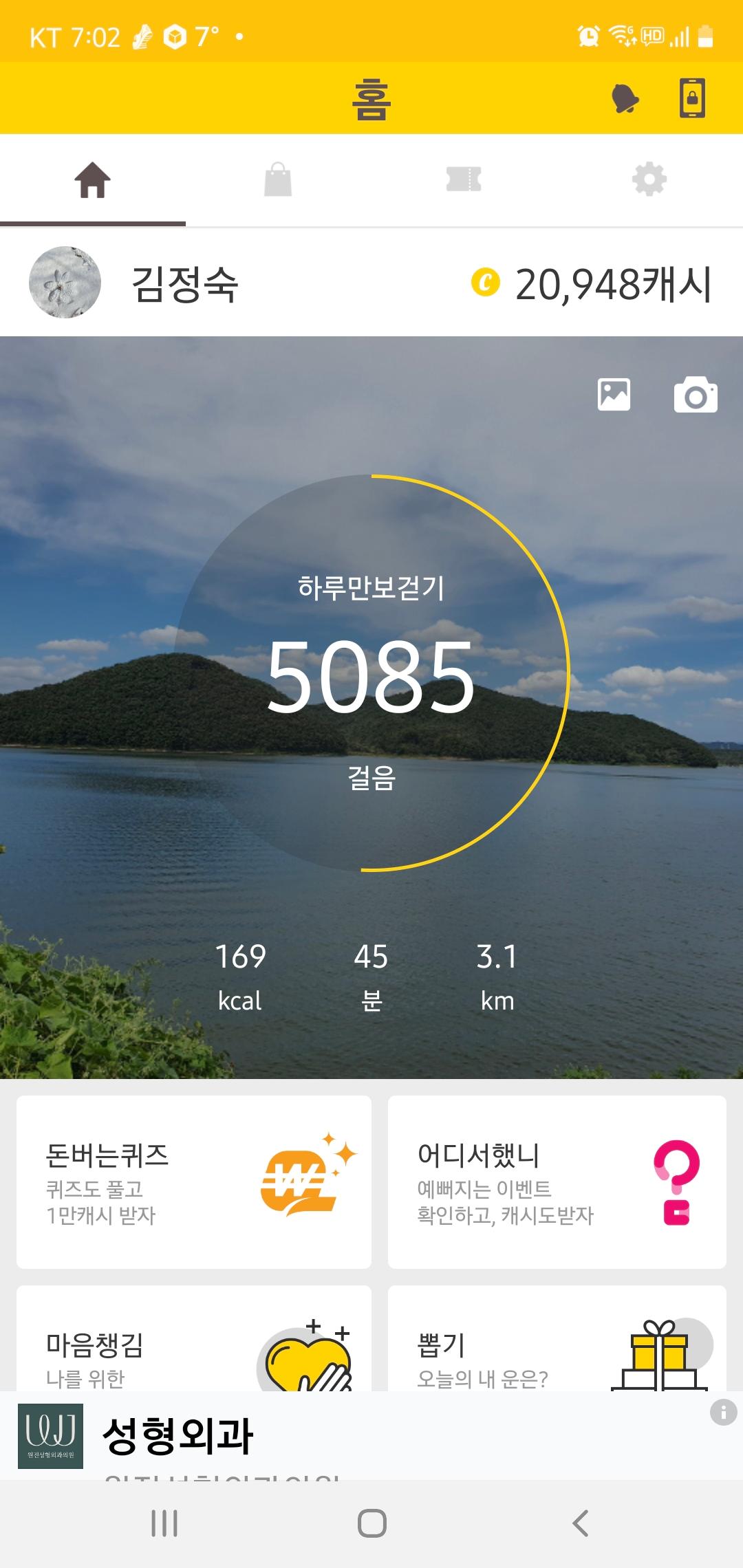The height and width of the screenshot is (1568, 743).
Task: Open the notifications bell
Action: point(625,98)
